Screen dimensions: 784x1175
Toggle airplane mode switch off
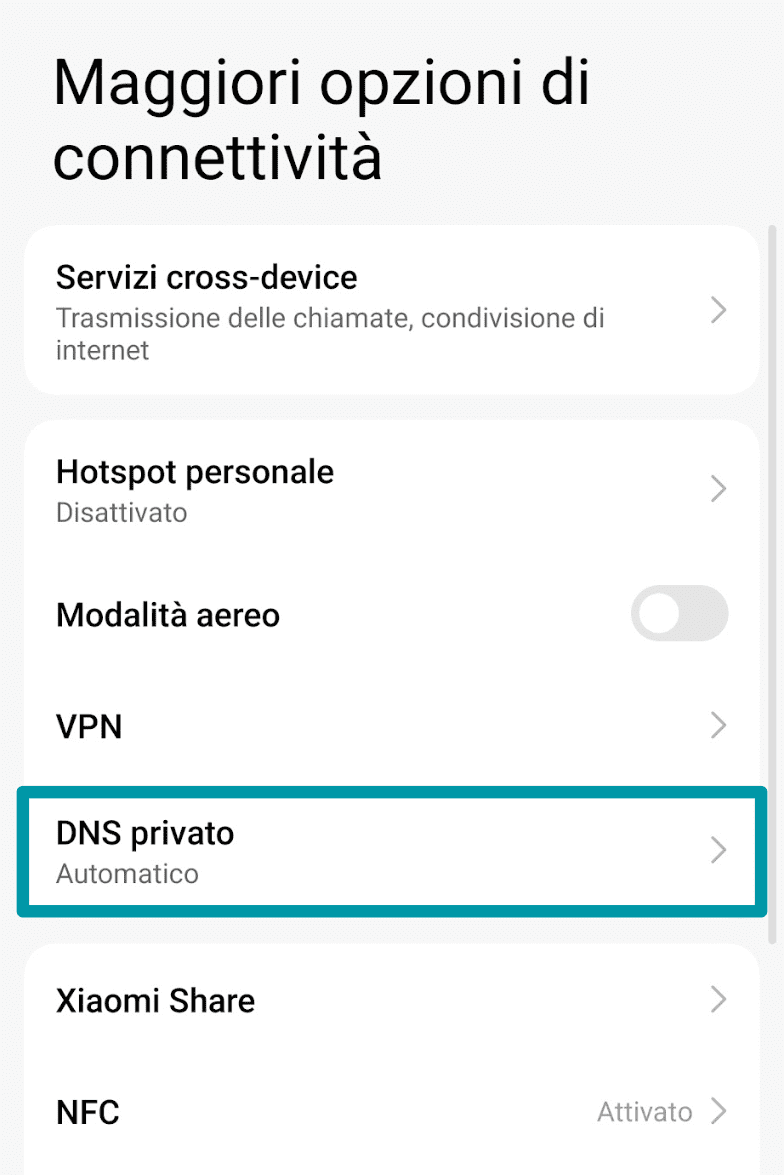pos(679,614)
